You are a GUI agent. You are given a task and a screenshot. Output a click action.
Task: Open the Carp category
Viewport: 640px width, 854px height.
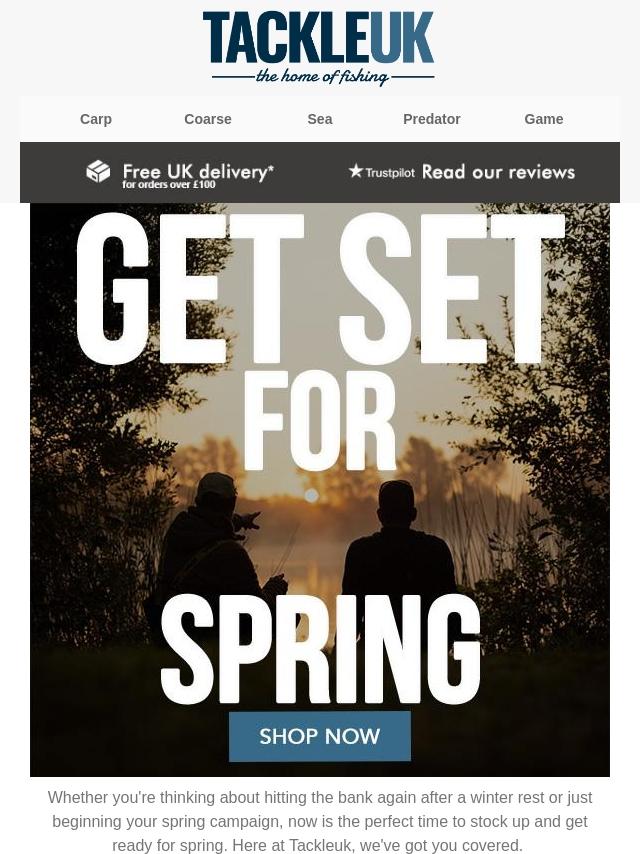click(96, 119)
